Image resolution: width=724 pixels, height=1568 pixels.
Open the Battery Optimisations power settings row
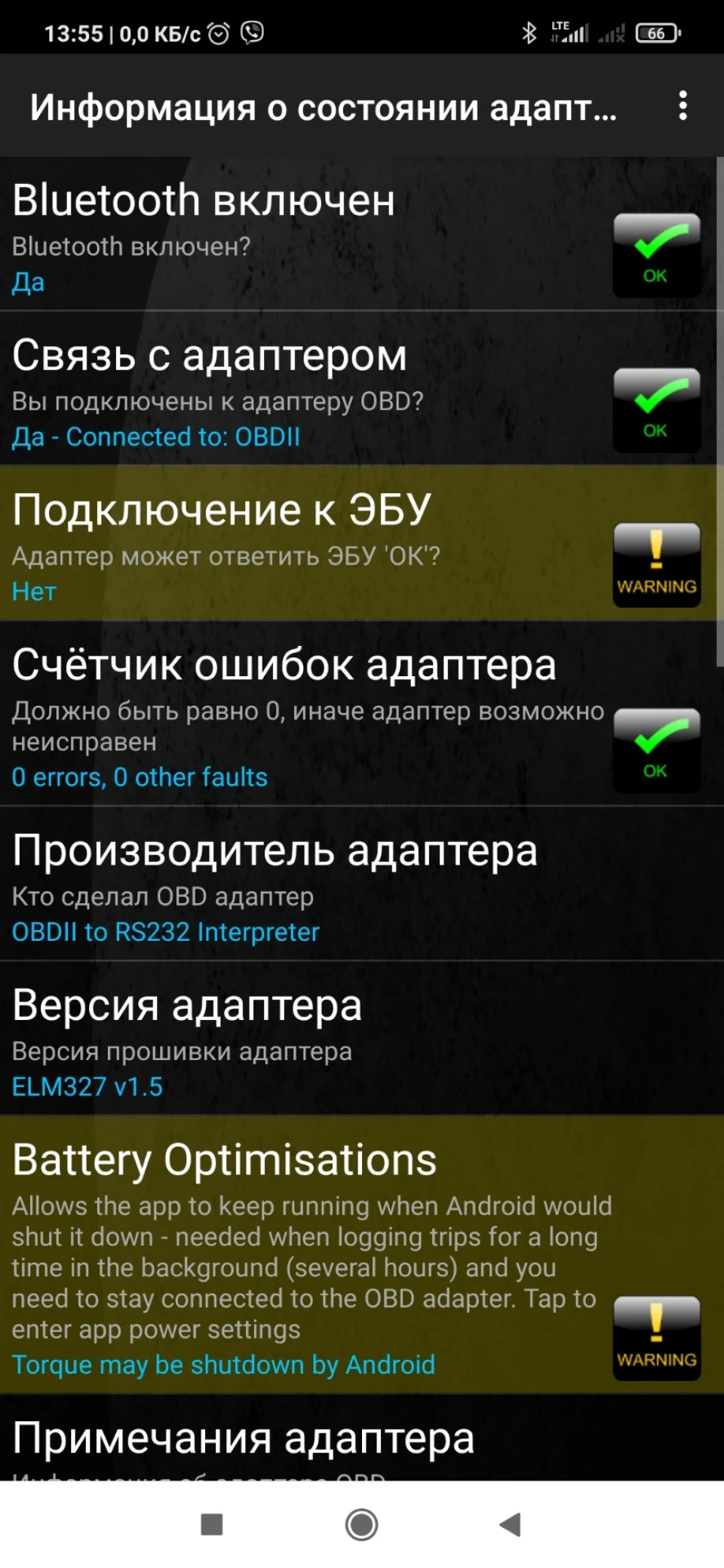(357, 1254)
